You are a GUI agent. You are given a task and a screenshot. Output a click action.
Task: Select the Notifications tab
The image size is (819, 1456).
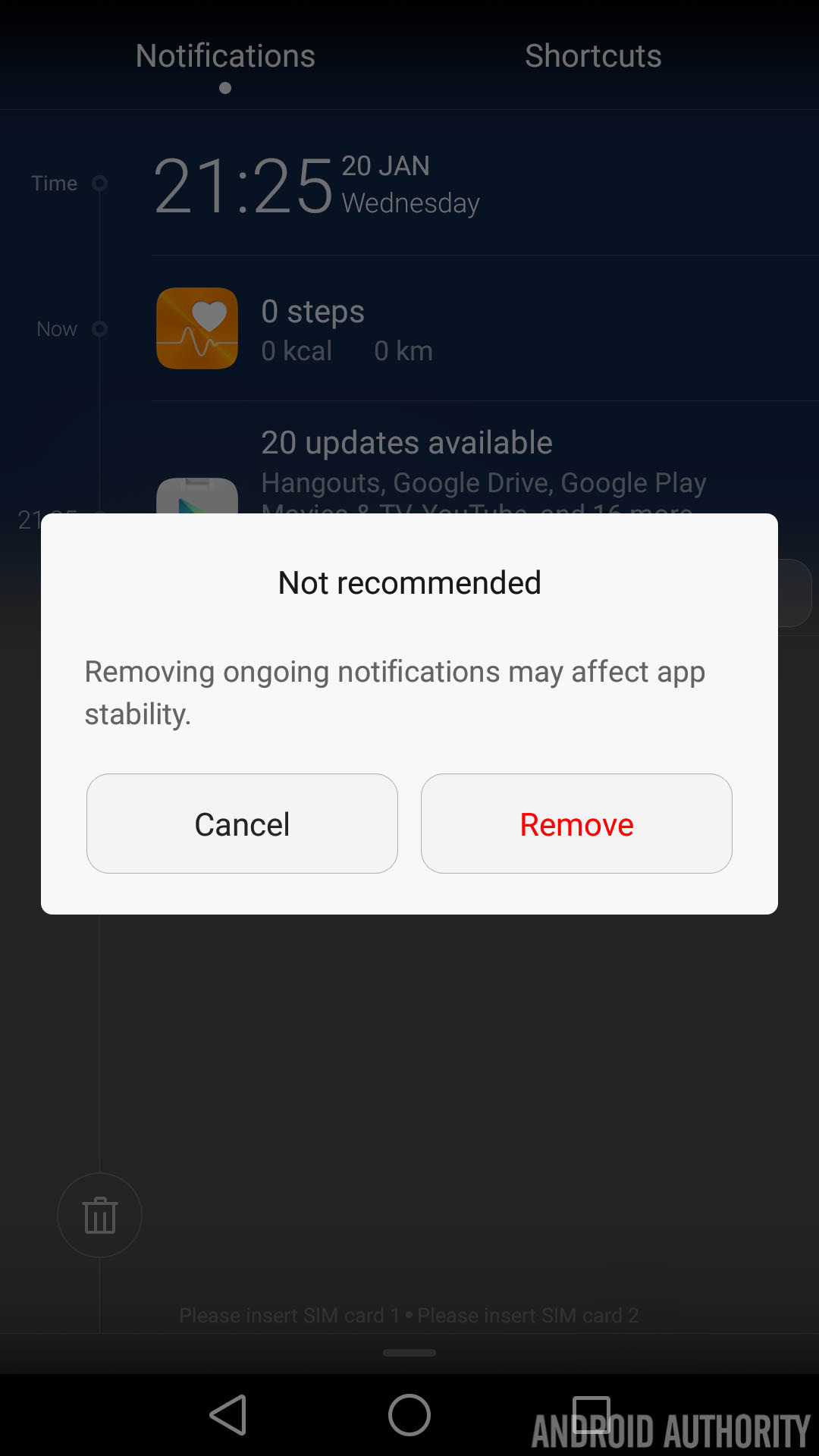click(x=225, y=56)
